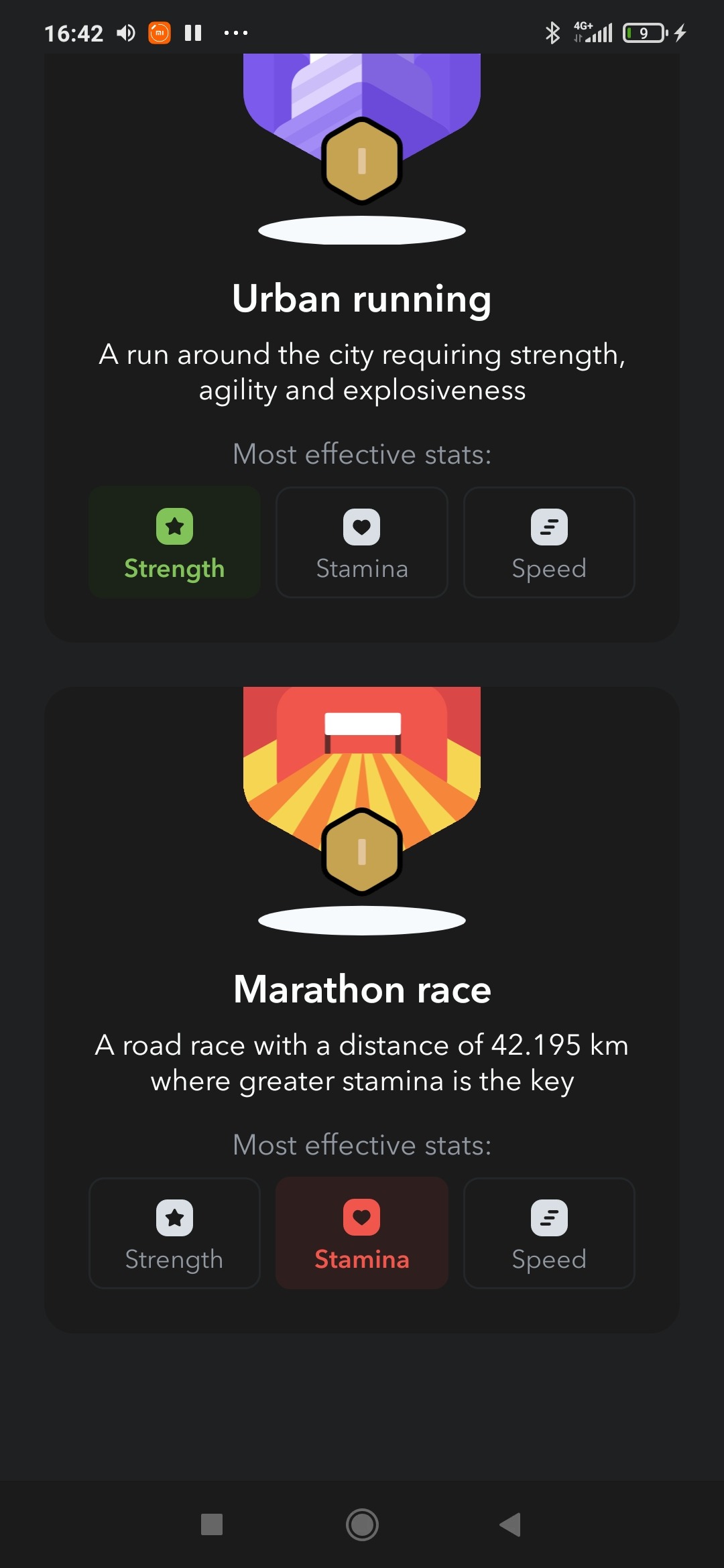Select Stamina stat under Urban running
The height and width of the screenshot is (1568, 724).
coord(362,542)
